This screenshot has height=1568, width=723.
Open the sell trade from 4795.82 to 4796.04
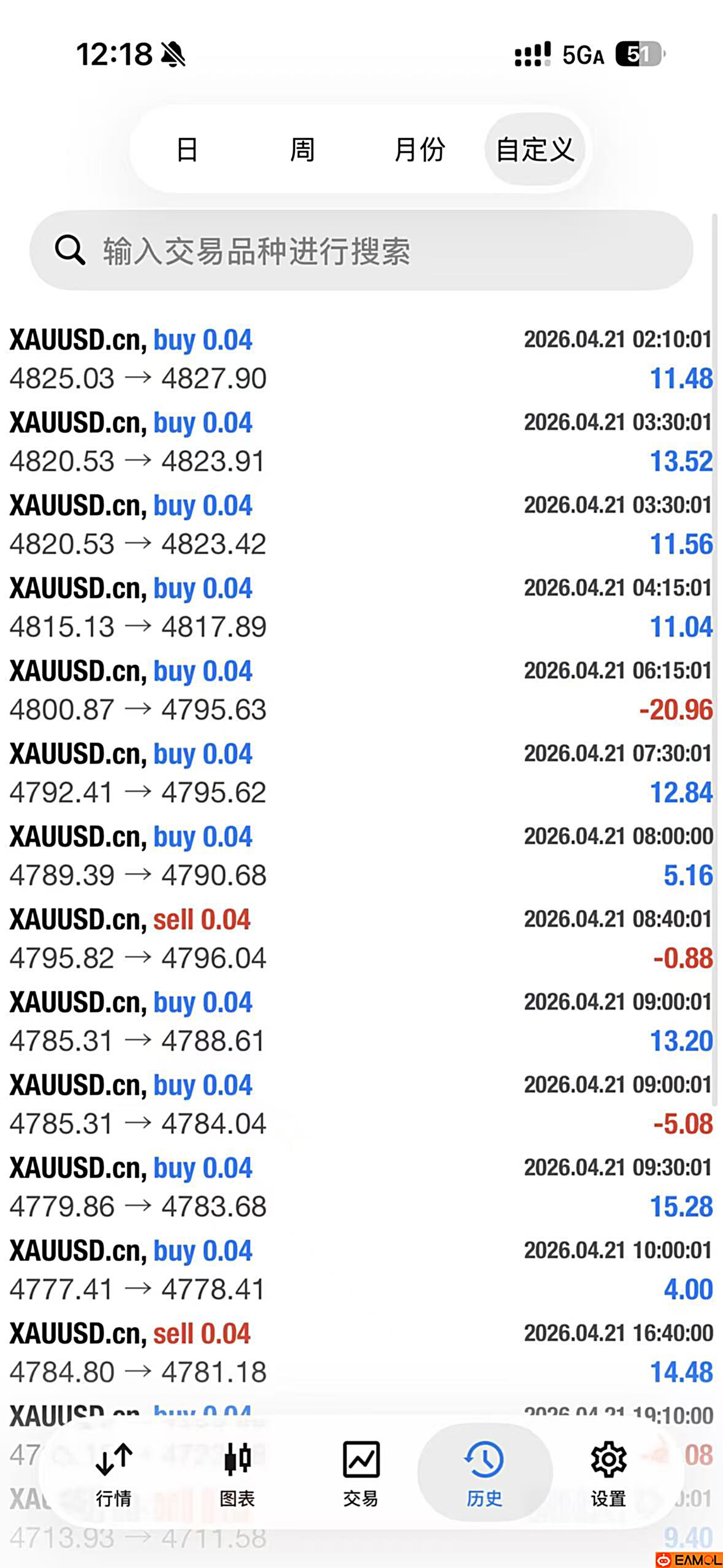pos(361,939)
